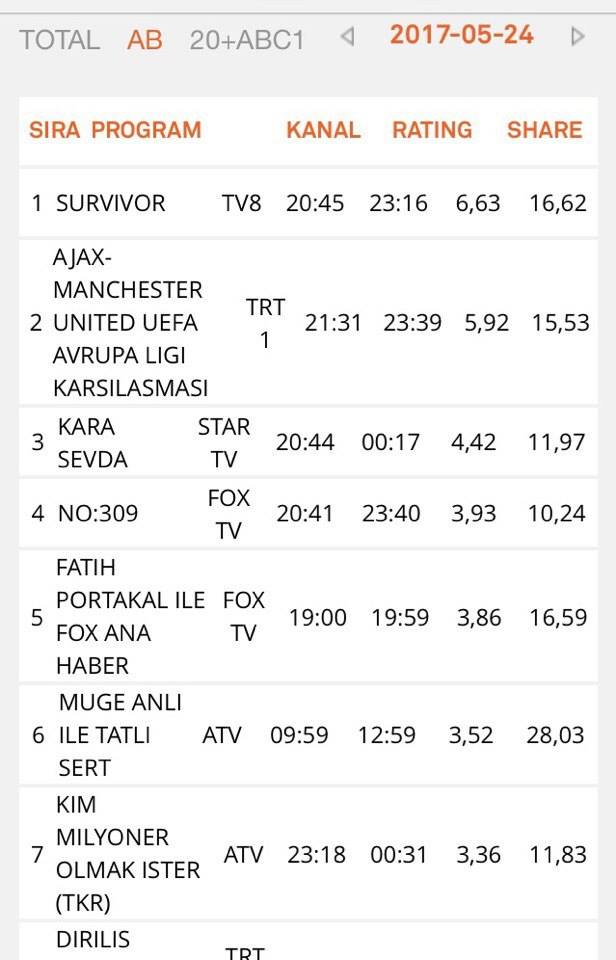This screenshot has height=960, width=616.
Task: Select the AB audience tab
Action: [x=145, y=40]
